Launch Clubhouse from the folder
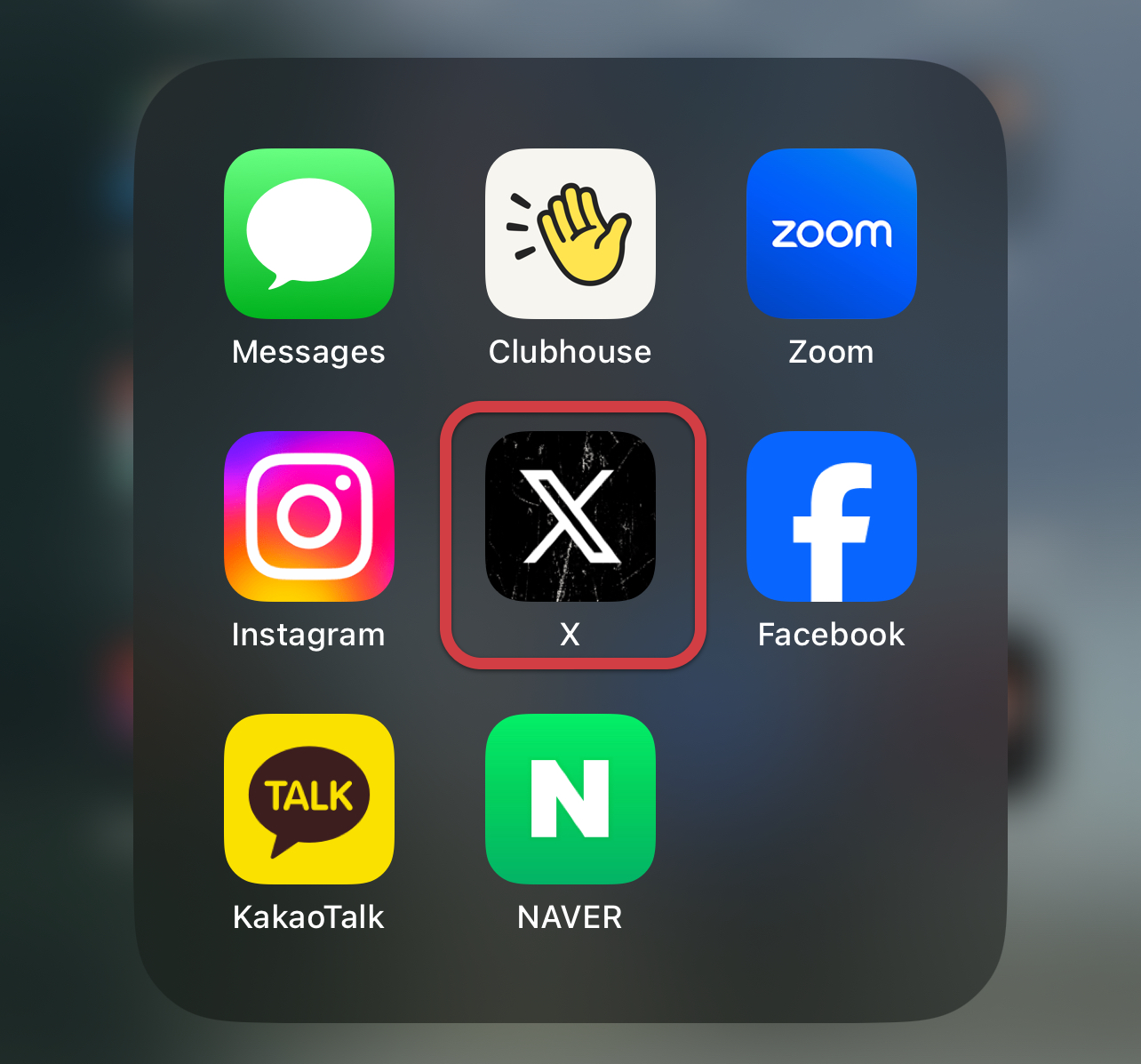Image resolution: width=1141 pixels, height=1064 pixels. pyautogui.click(x=570, y=234)
